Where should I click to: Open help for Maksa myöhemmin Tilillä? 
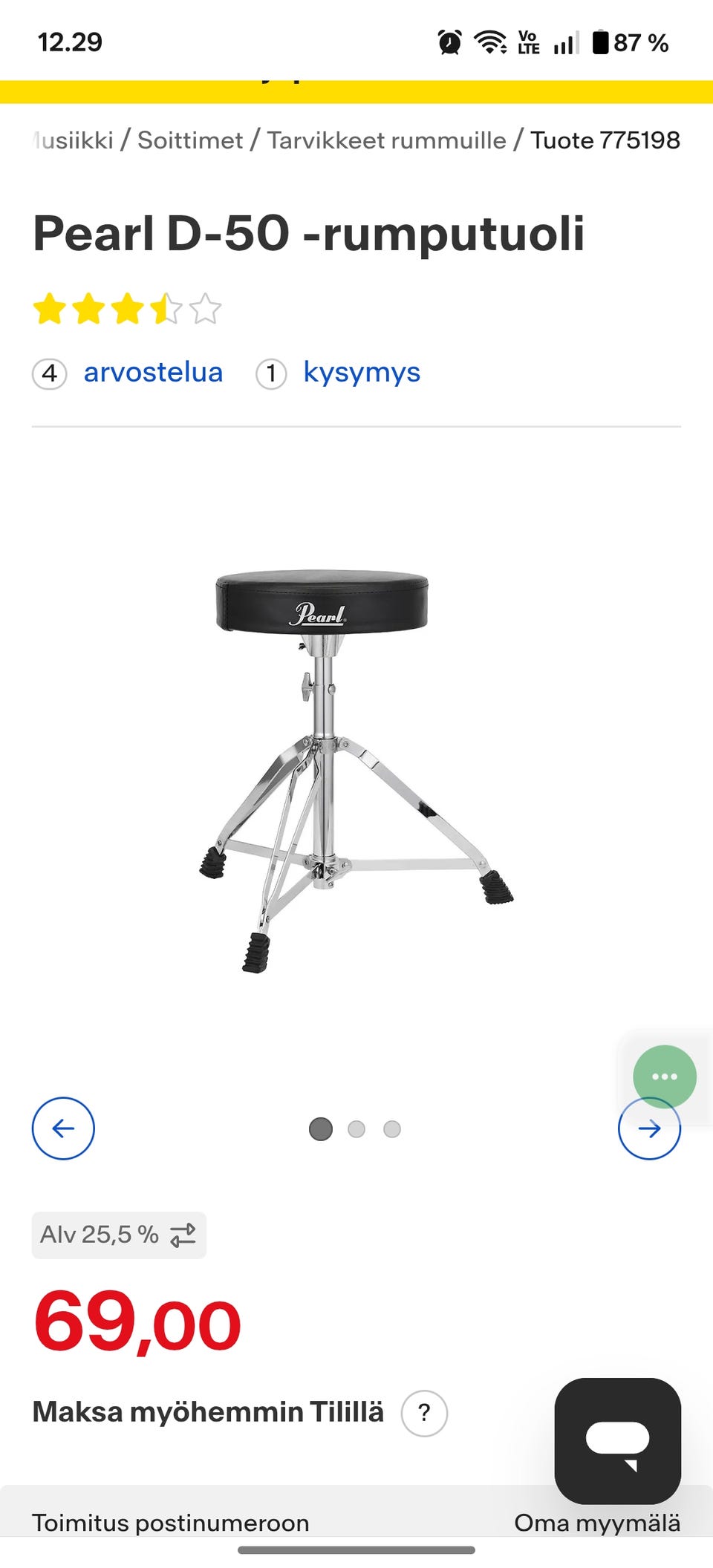click(x=424, y=1413)
